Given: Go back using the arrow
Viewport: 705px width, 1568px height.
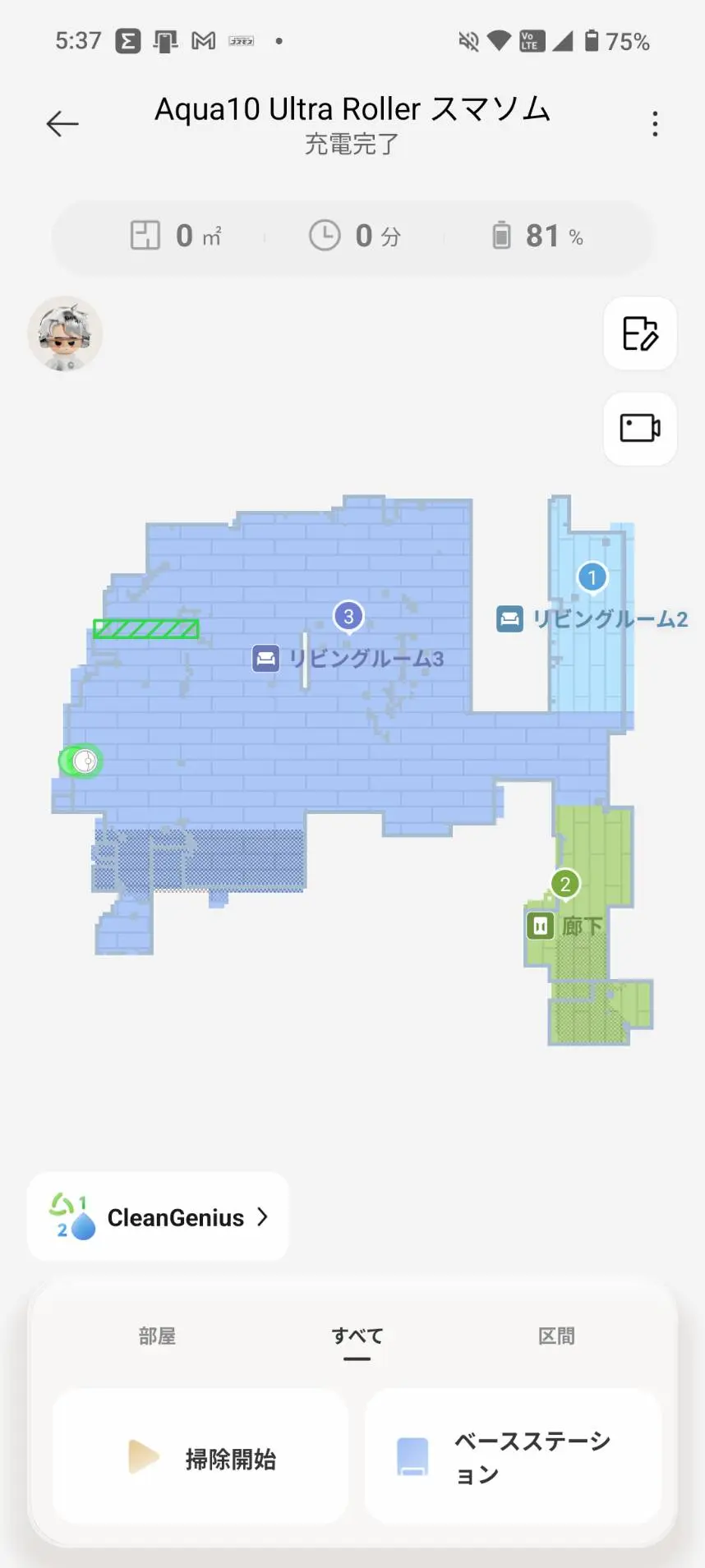Looking at the screenshot, I should pos(62,124).
